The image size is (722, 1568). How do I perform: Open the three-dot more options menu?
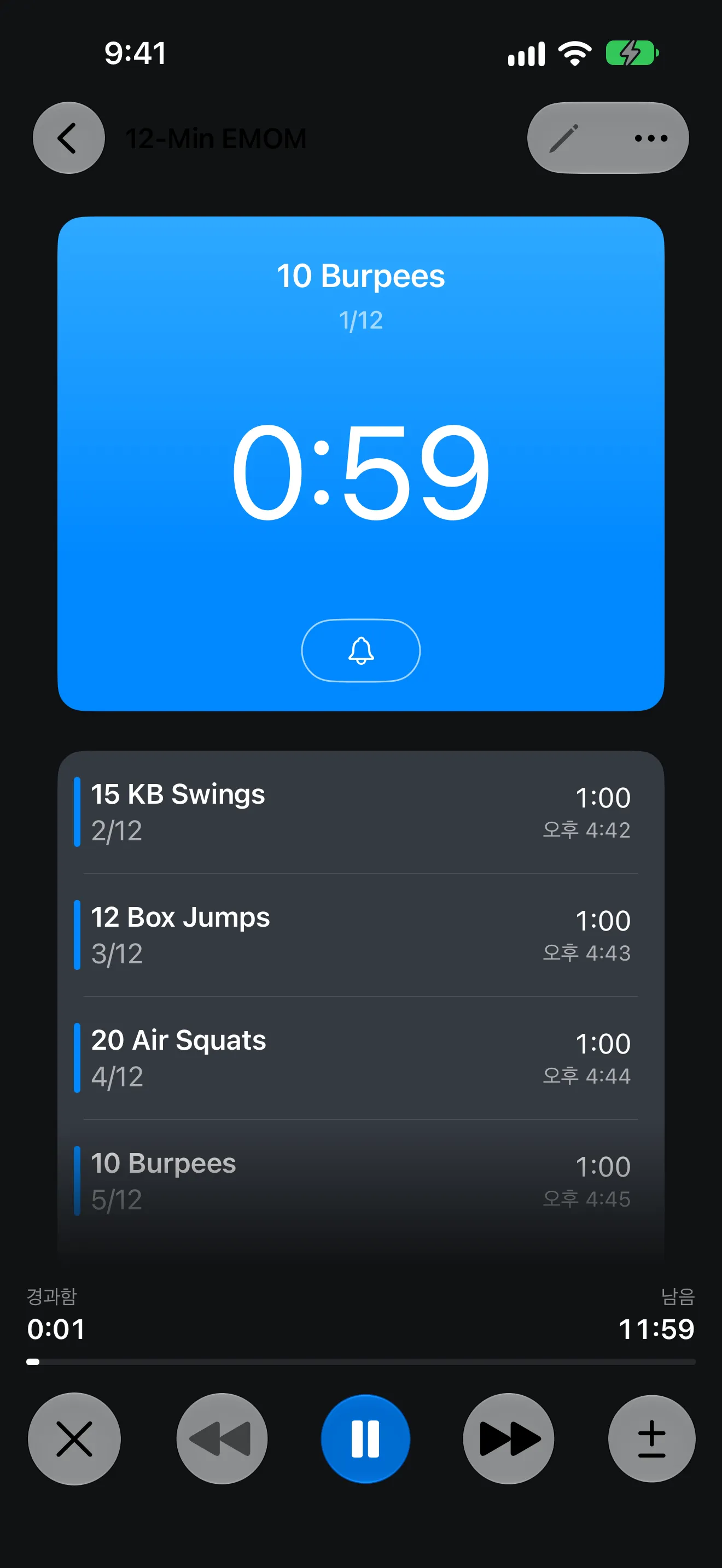tap(651, 138)
